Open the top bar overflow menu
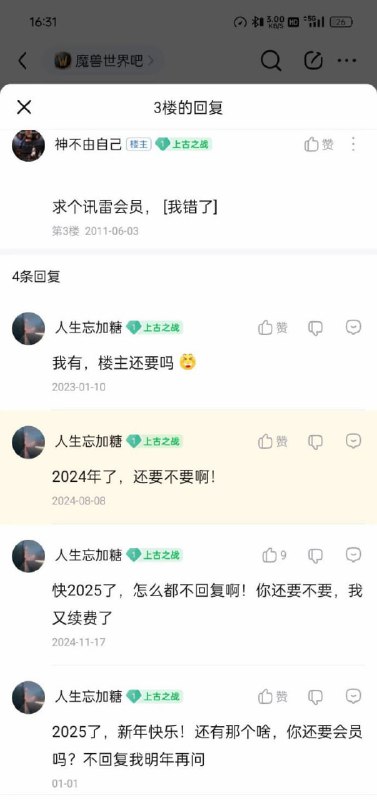The image size is (377, 800). coord(347,61)
